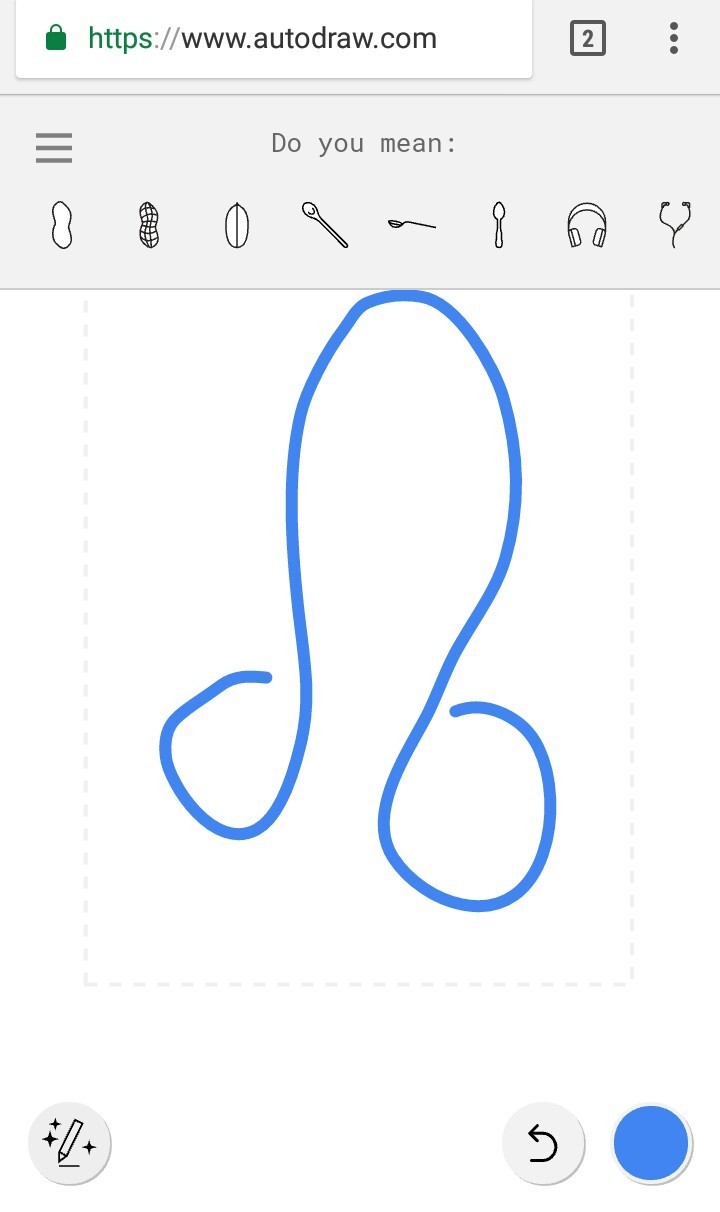This screenshot has width=720, height=1212.
Task: Pick the upright spoon suggestion
Action: 499,225
